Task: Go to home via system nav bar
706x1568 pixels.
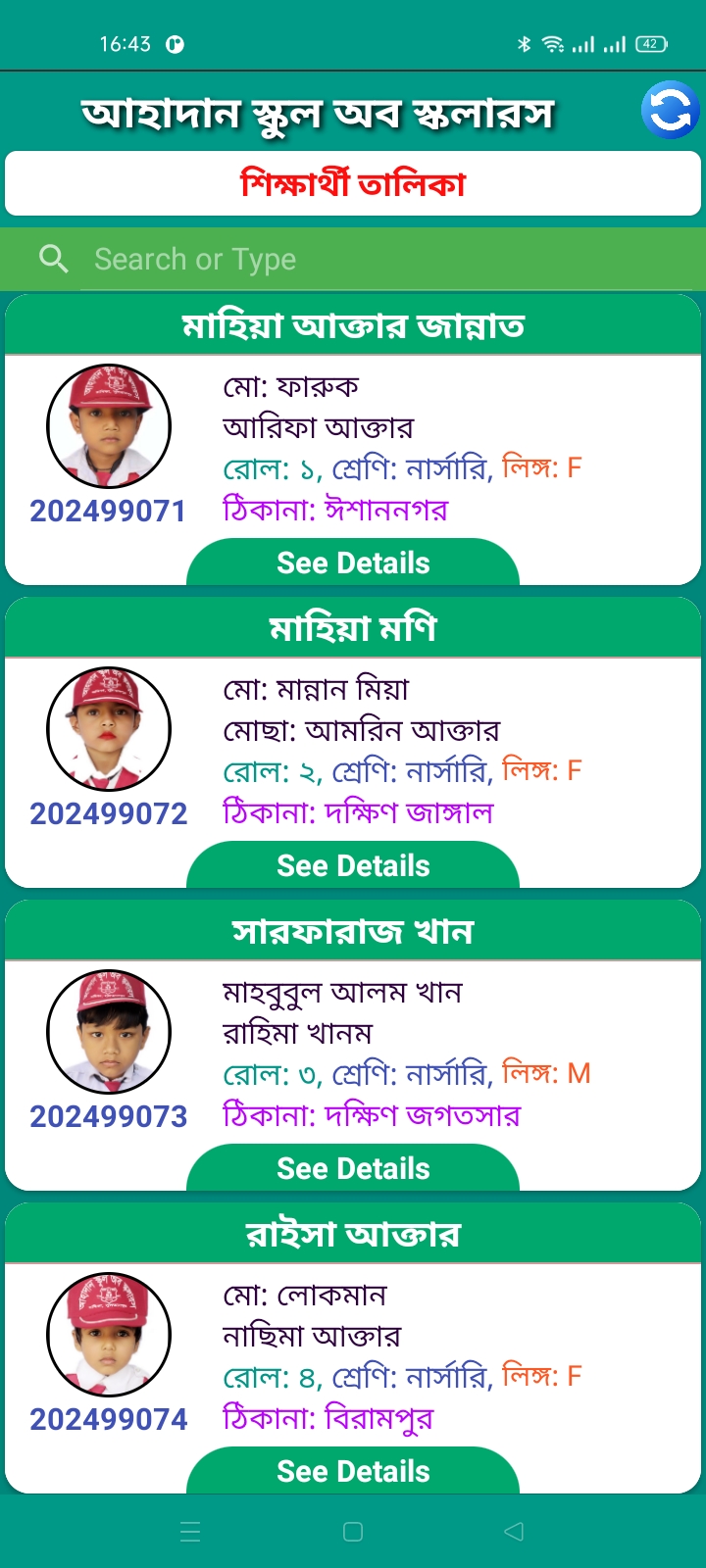Action: 353,1532
